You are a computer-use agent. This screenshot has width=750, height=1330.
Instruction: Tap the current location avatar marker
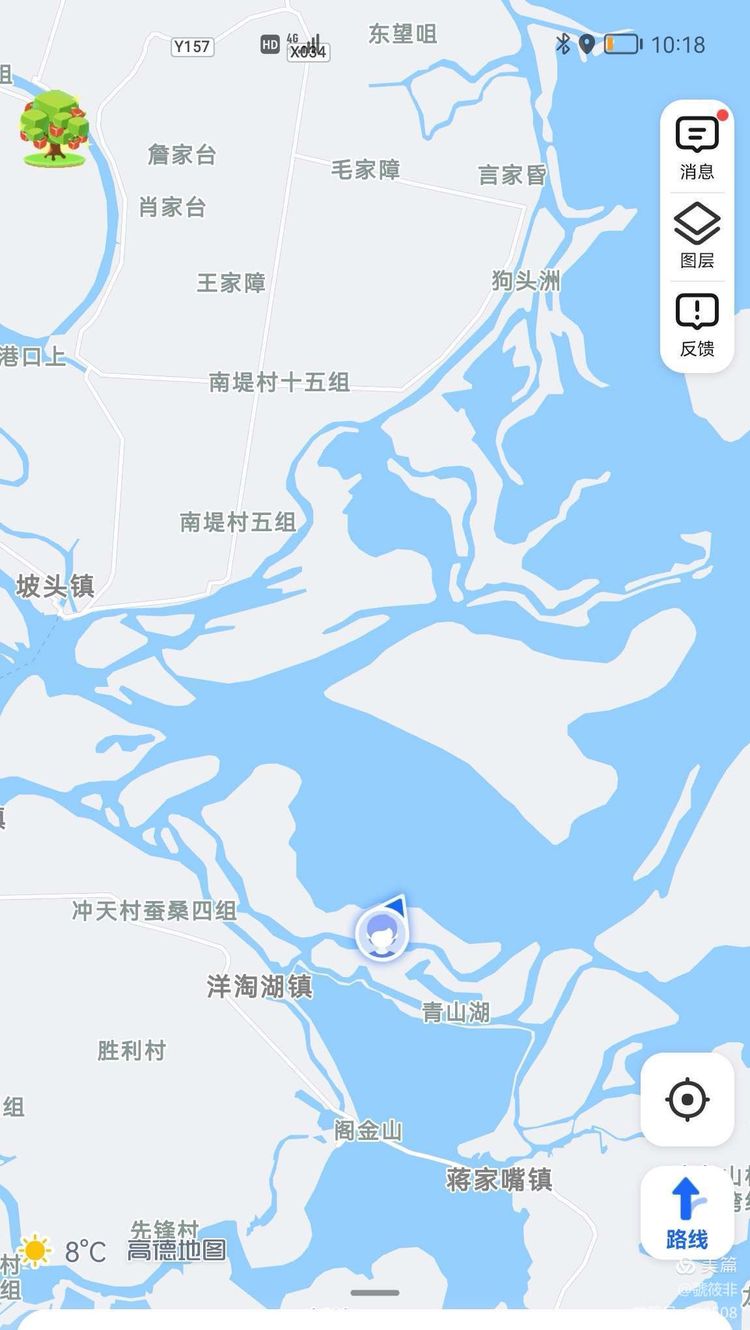(381, 934)
